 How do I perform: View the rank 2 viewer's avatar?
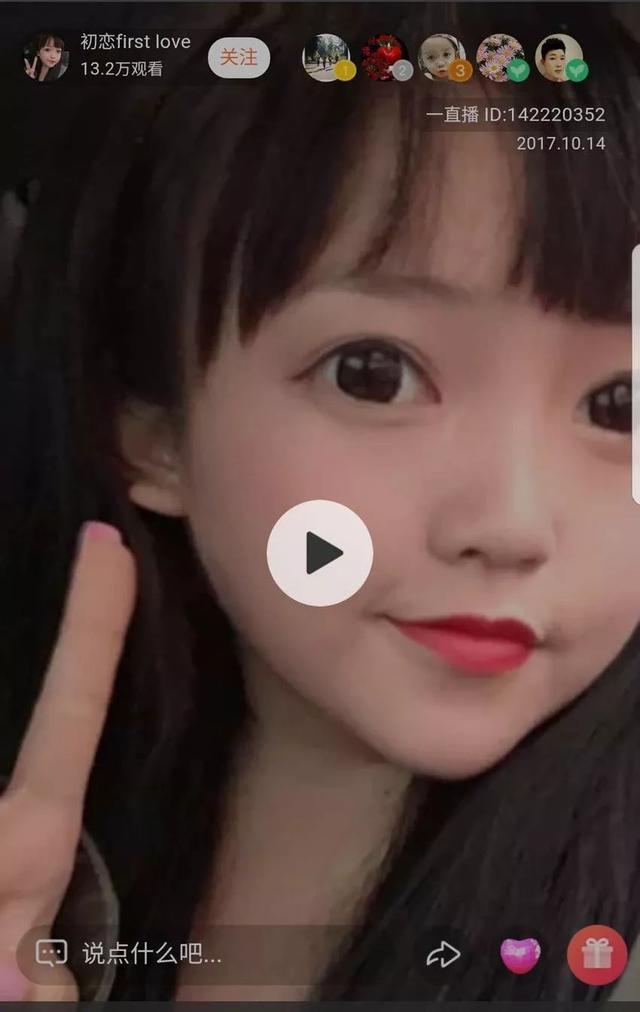point(384,57)
